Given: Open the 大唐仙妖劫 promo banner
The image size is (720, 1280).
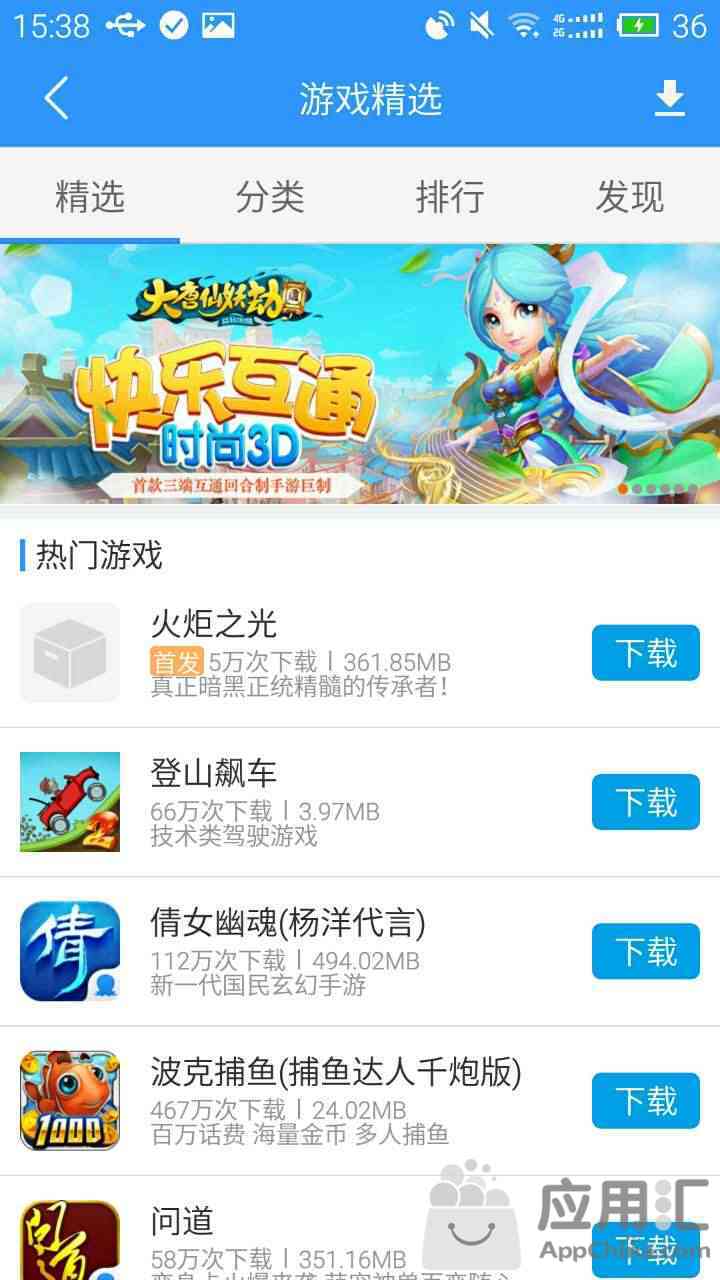Looking at the screenshot, I should click(360, 373).
